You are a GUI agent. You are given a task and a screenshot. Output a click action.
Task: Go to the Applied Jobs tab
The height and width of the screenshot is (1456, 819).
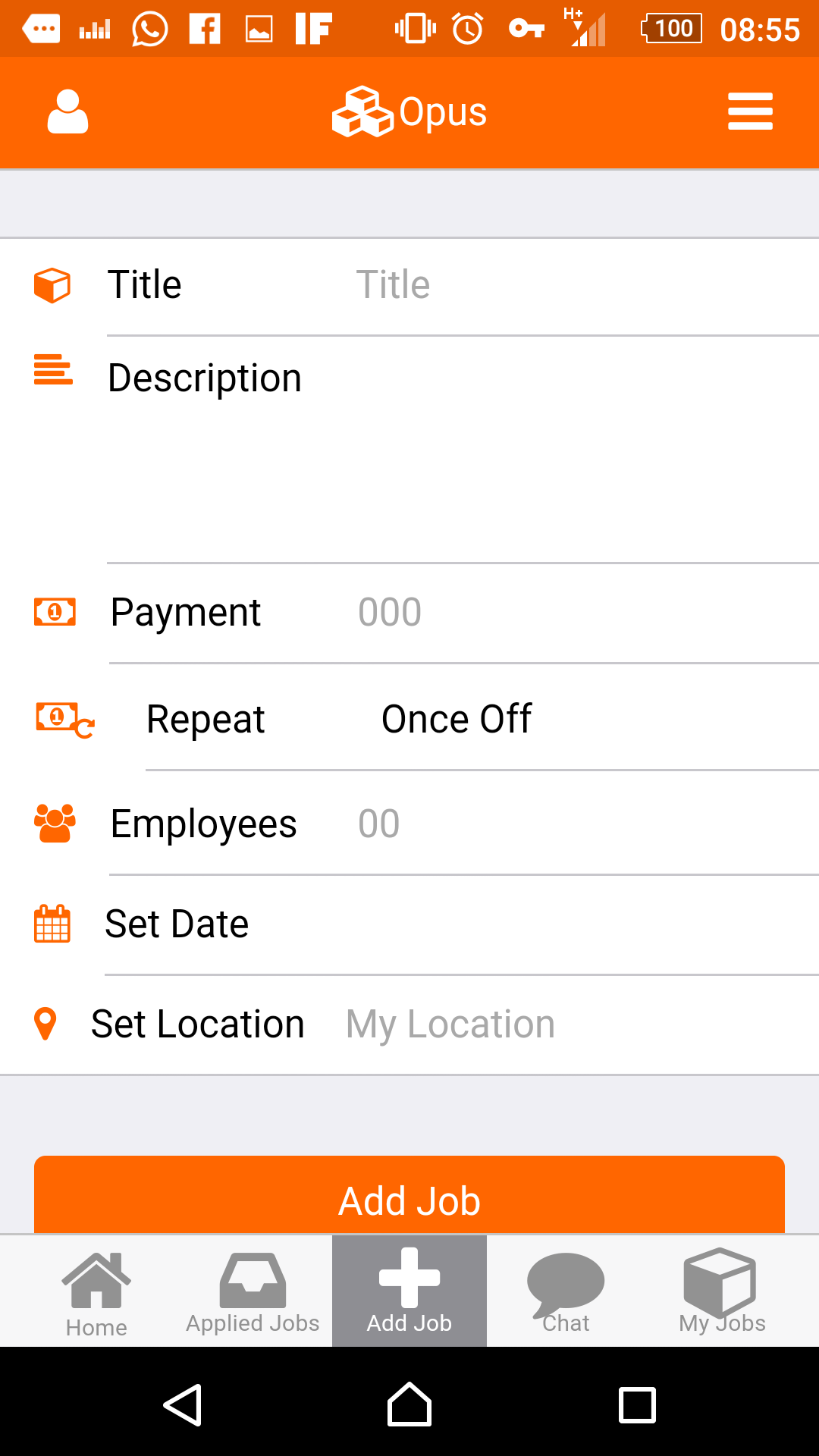(x=253, y=1293)
